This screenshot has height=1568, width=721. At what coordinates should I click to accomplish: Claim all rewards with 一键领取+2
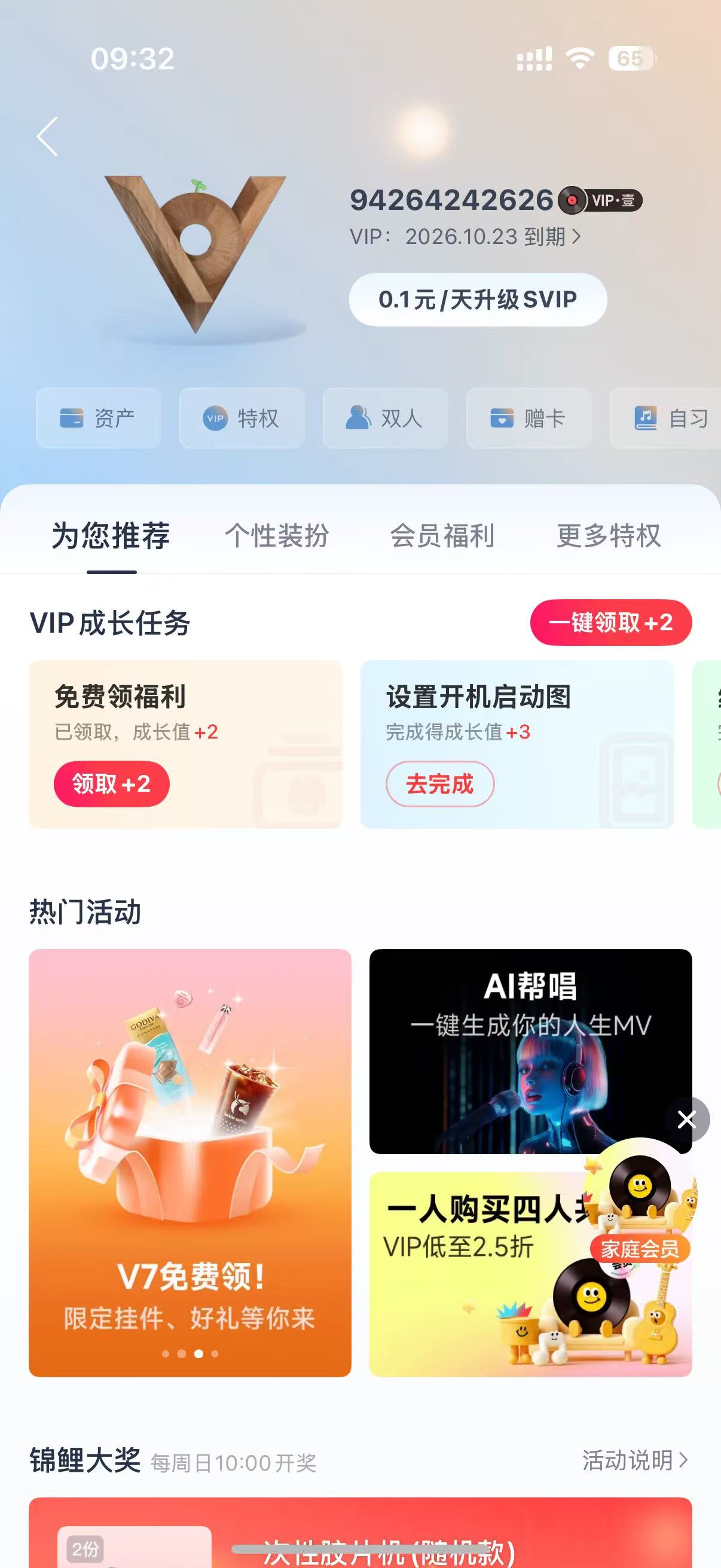(611, 622)
